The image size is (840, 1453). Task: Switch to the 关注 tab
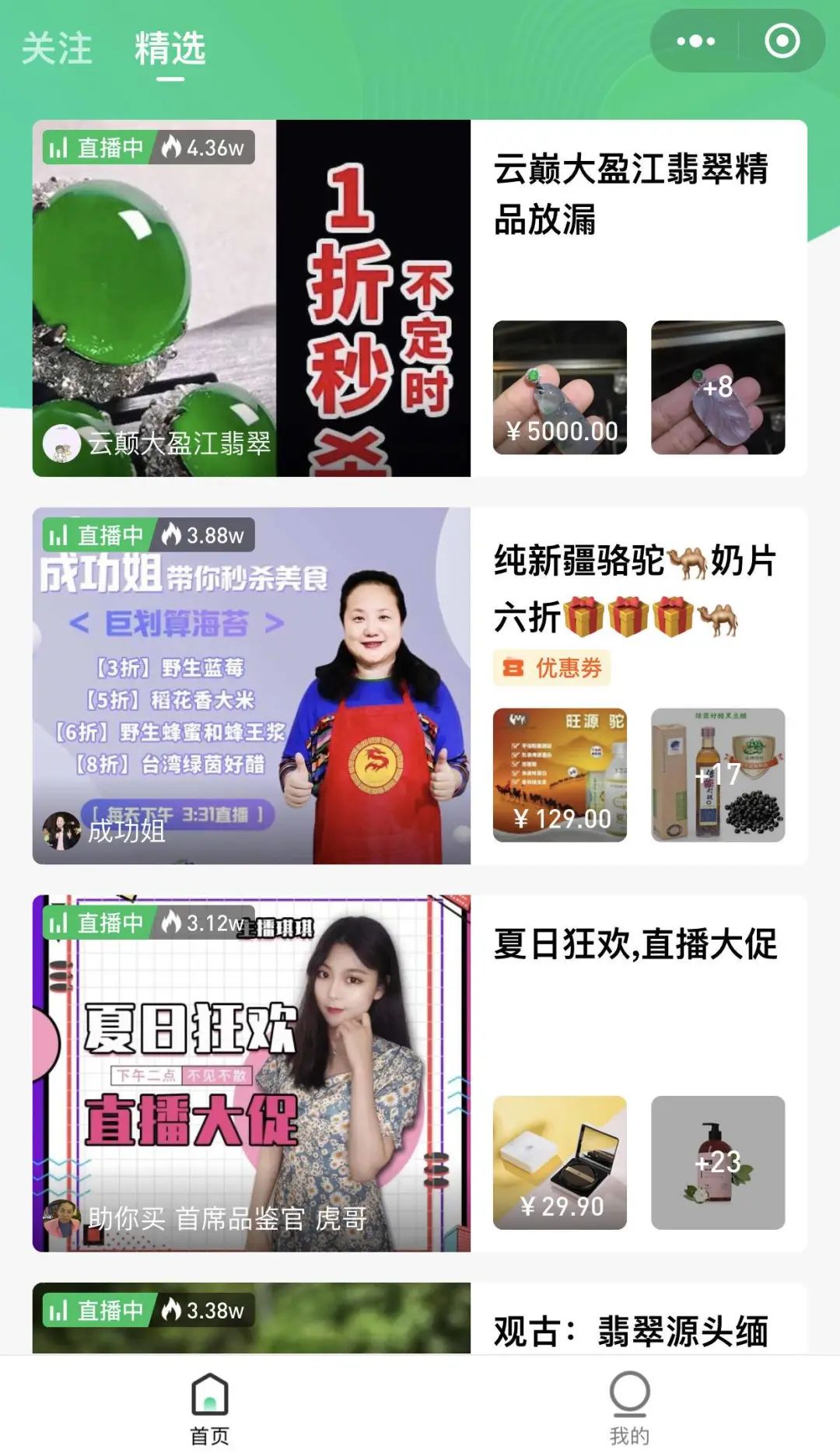click(57, 48)
